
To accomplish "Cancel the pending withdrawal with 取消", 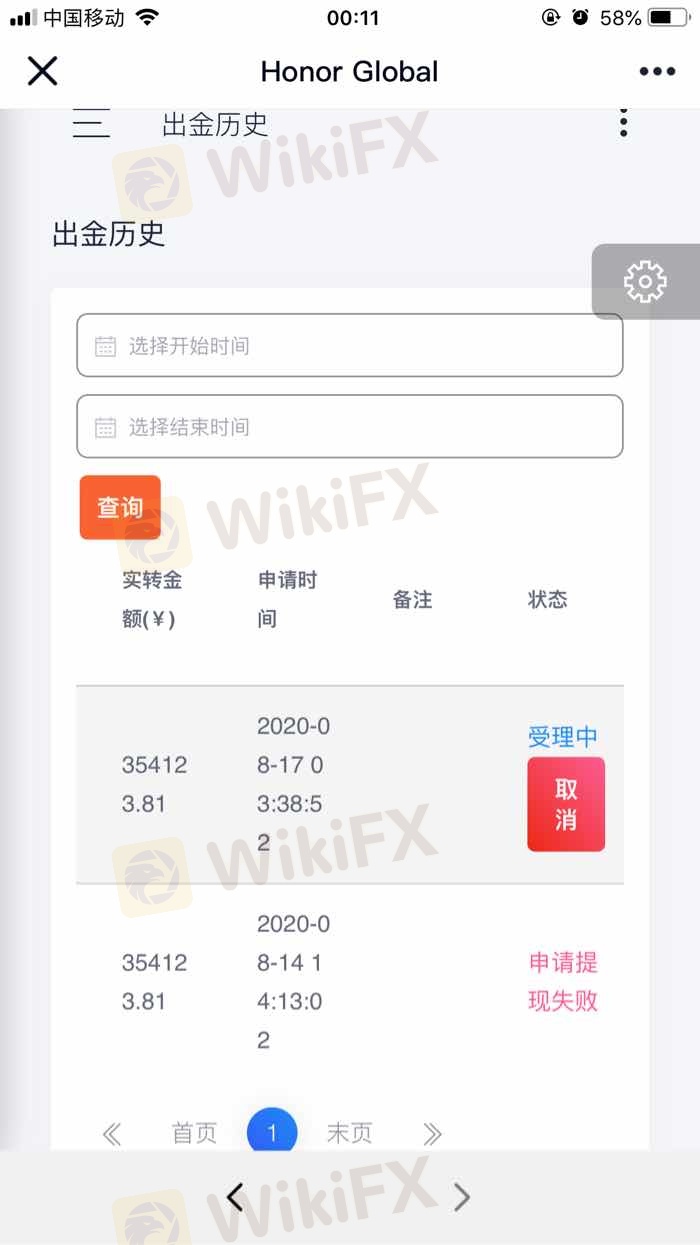I will [x=566, y=804].
